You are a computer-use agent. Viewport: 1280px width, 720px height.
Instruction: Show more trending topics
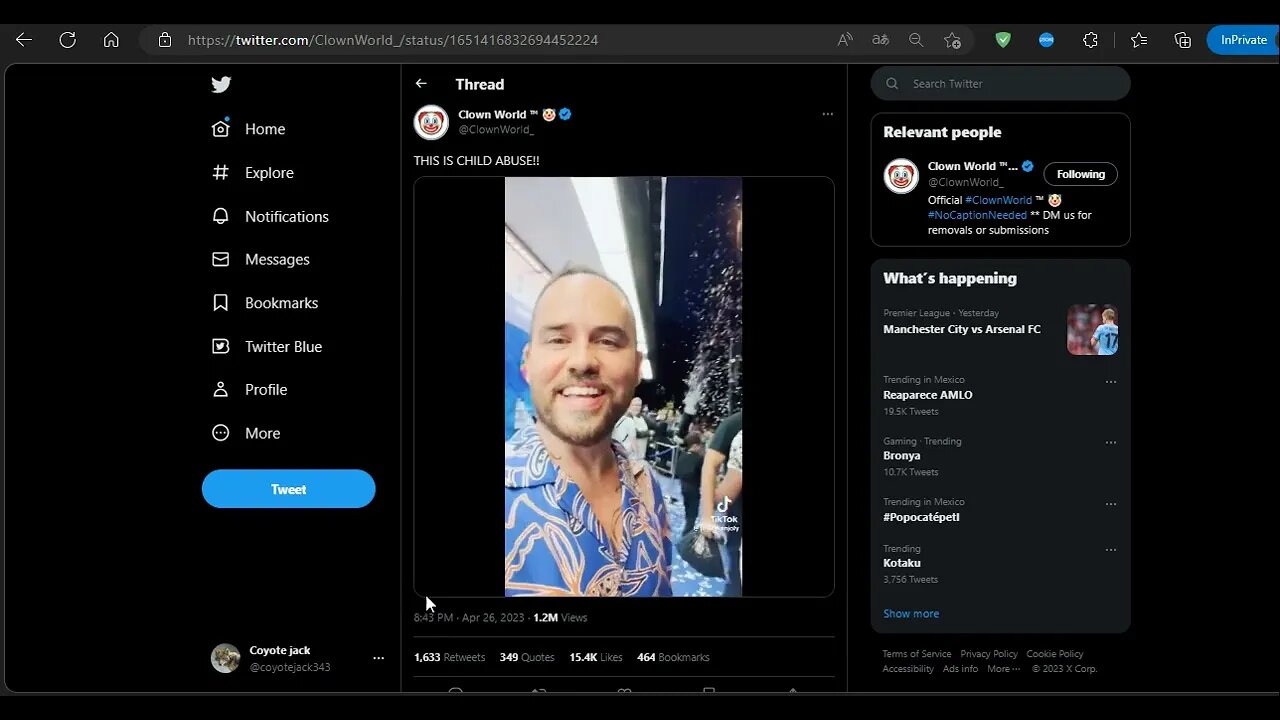click(910, 614)
